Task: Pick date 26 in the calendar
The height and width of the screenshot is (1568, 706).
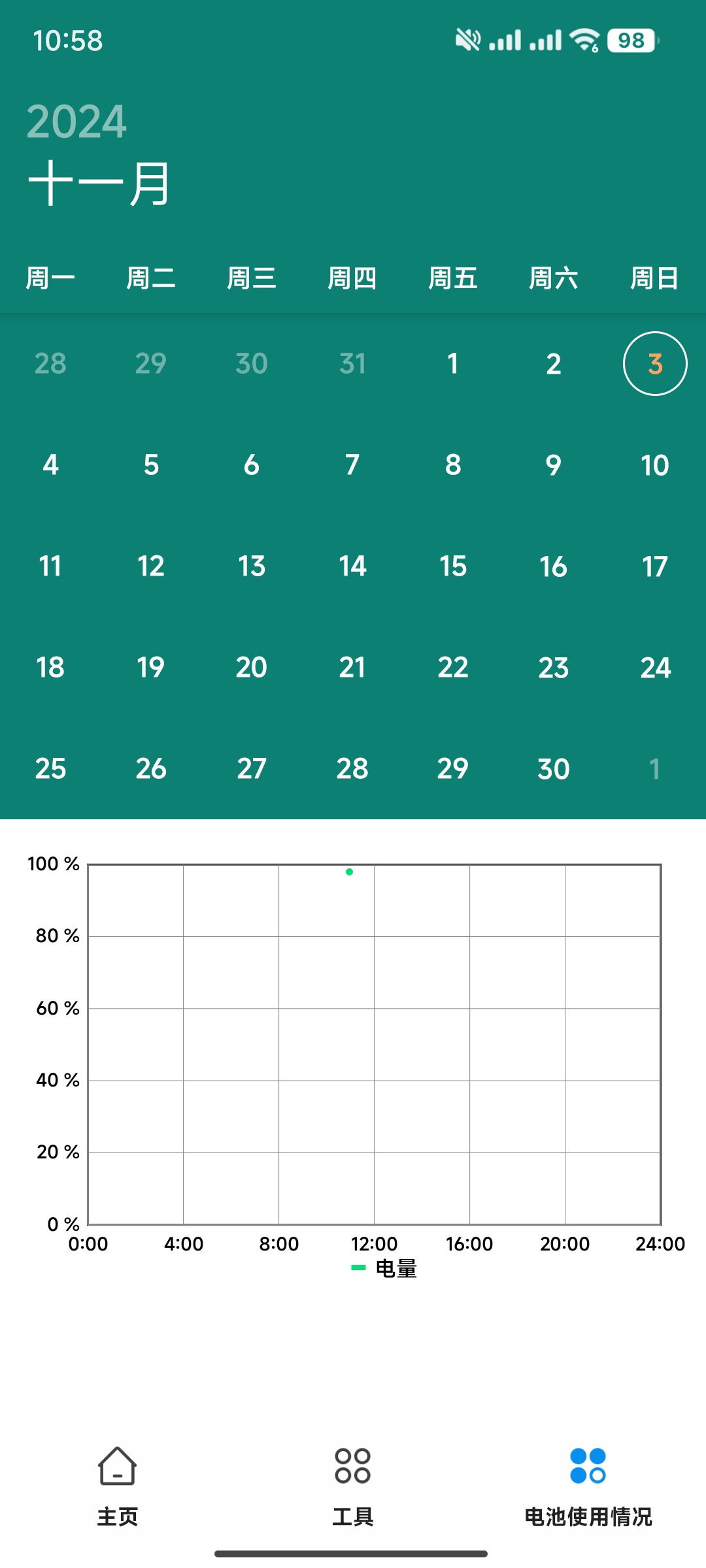Action: [x=151, y=769]
